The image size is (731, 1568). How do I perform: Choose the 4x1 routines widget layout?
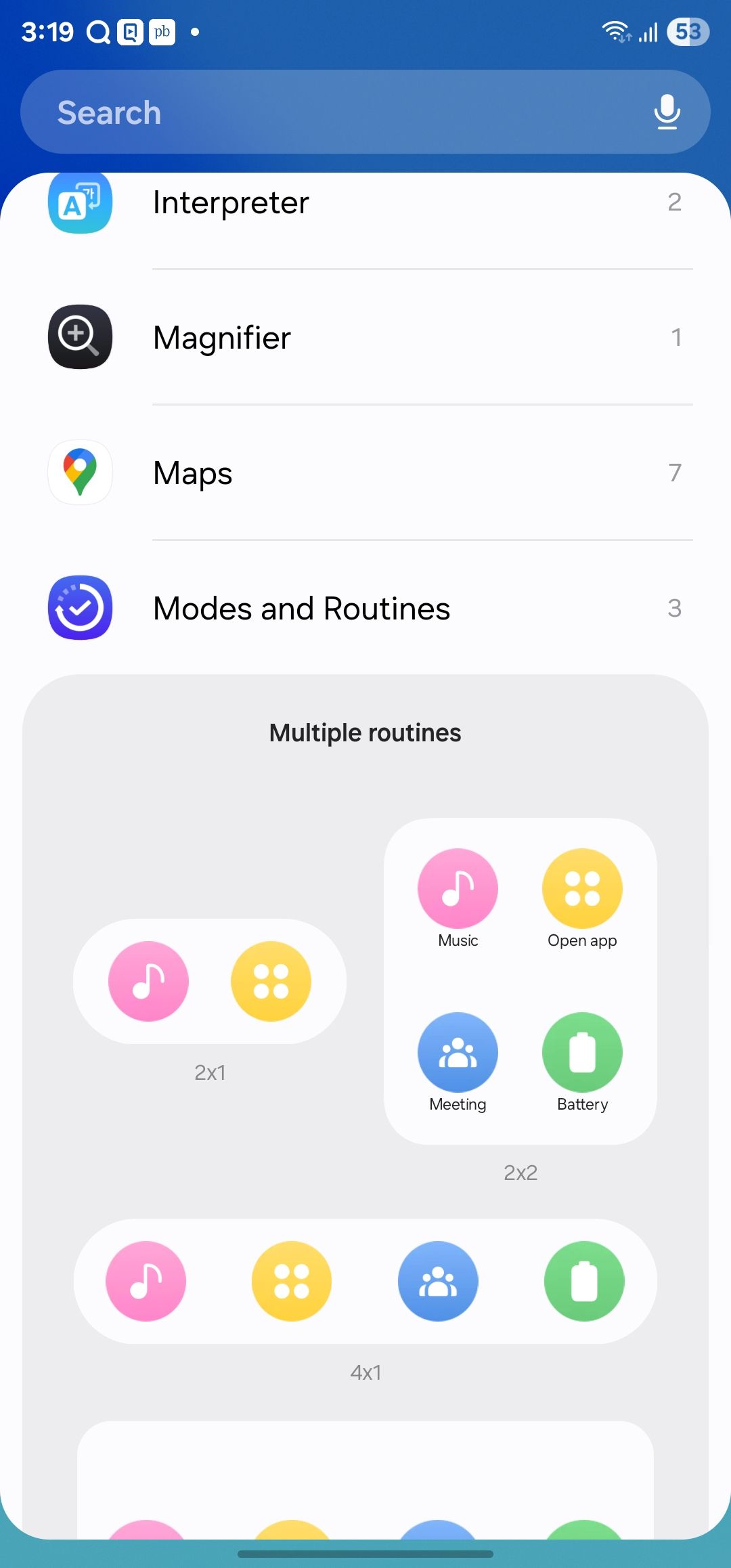365,1281
